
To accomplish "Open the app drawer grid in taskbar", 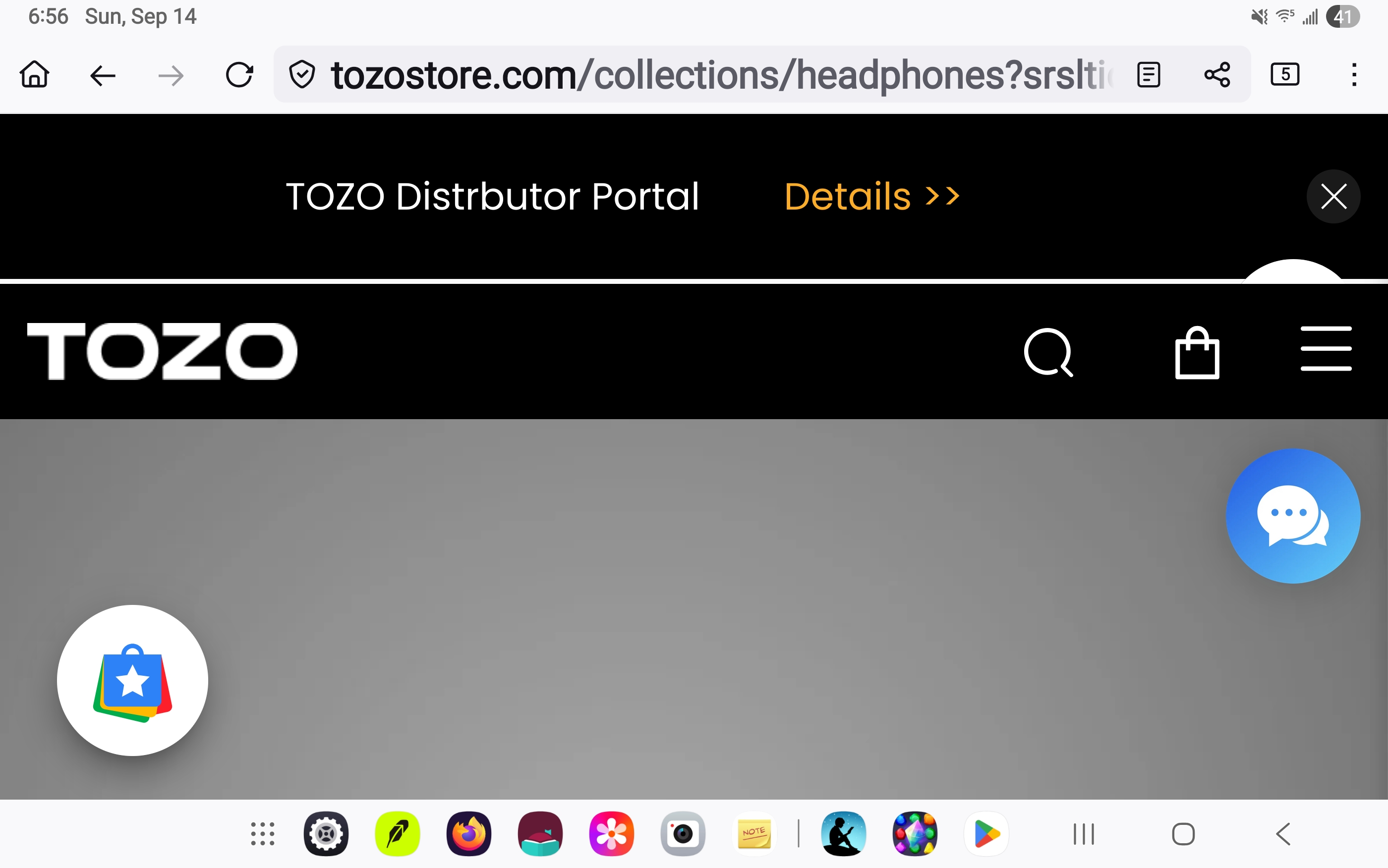I will tap(262, 833).
